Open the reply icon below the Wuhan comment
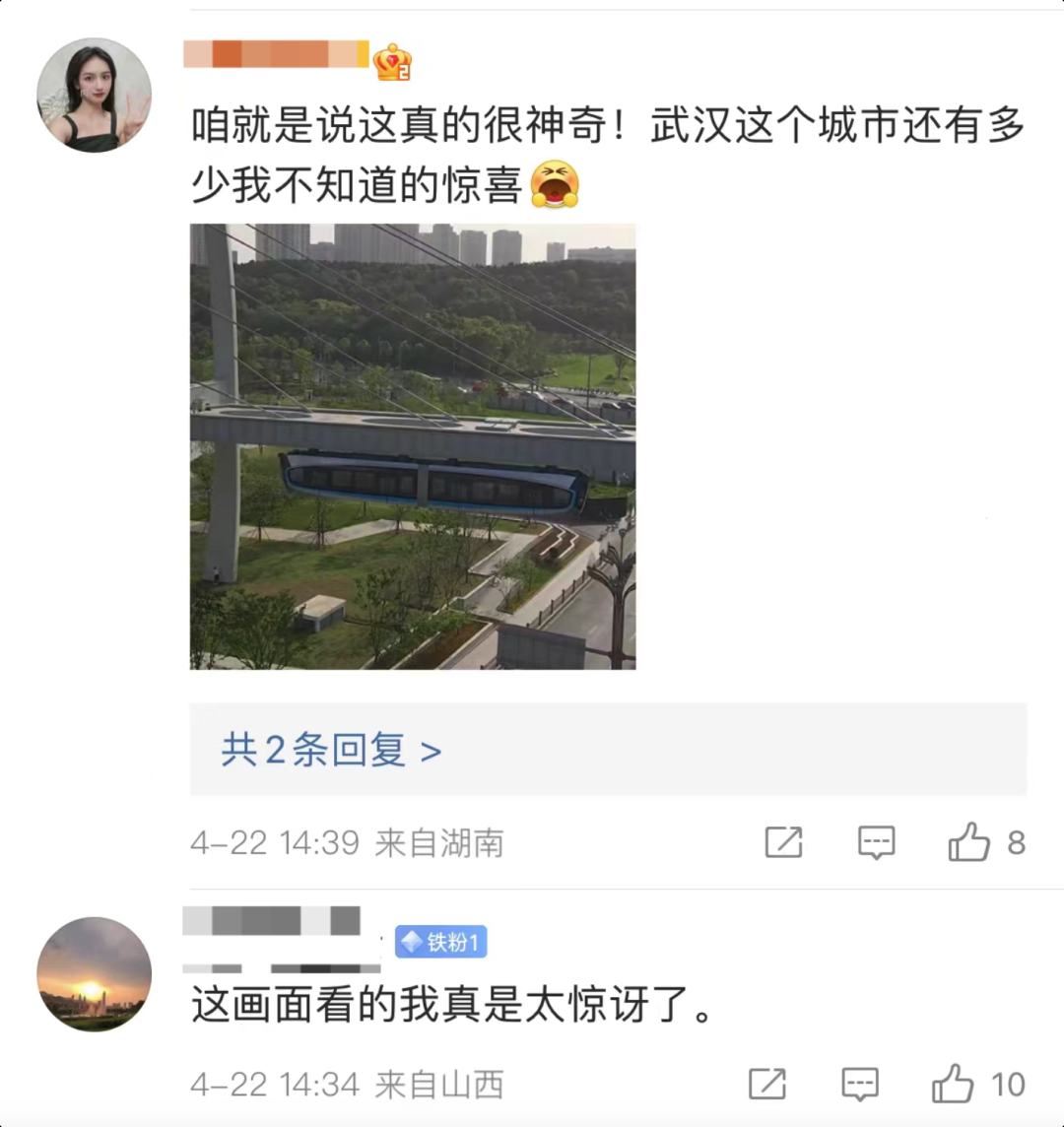This screenshot has width=1064, height=1127. click(x=876, y=843)
